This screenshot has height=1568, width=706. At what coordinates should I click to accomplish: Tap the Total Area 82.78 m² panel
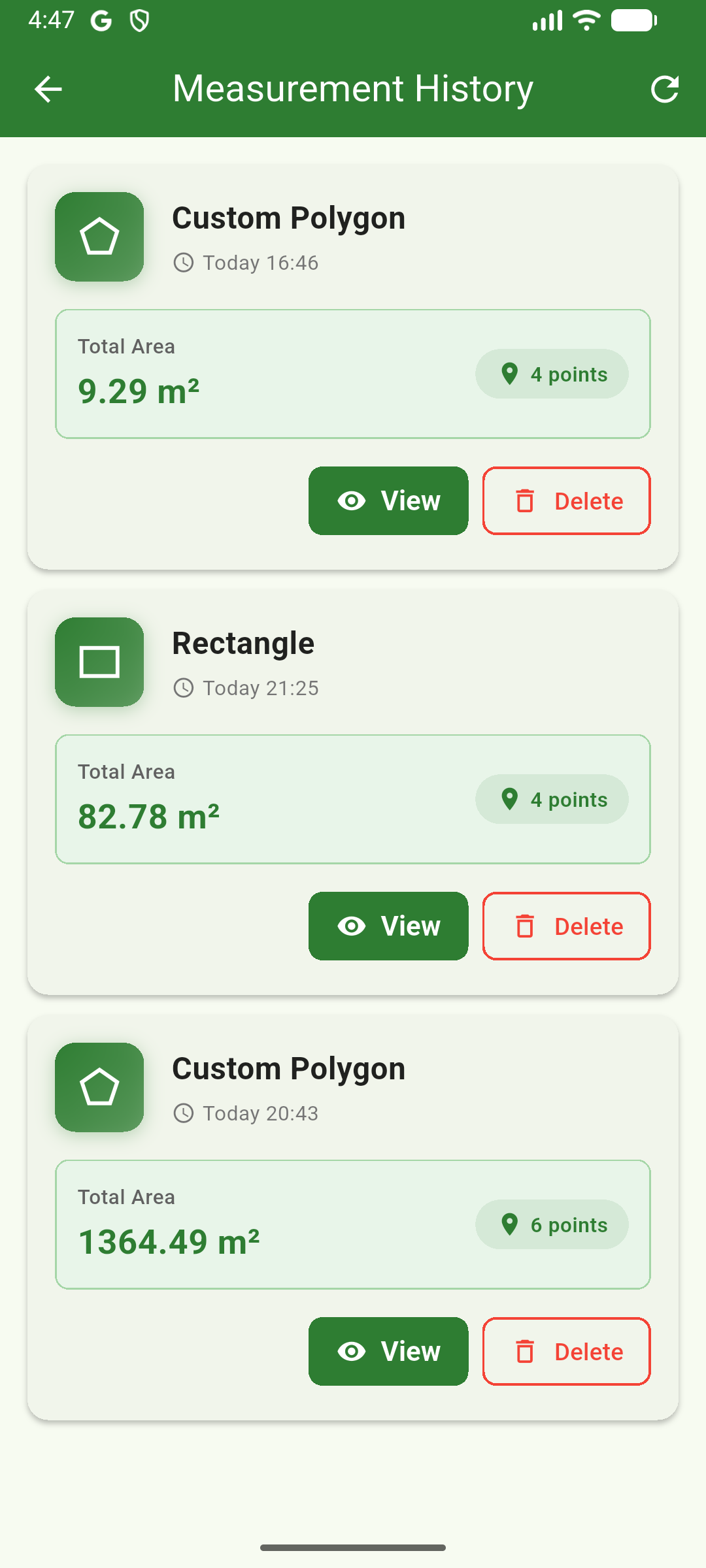pos(353,799)
